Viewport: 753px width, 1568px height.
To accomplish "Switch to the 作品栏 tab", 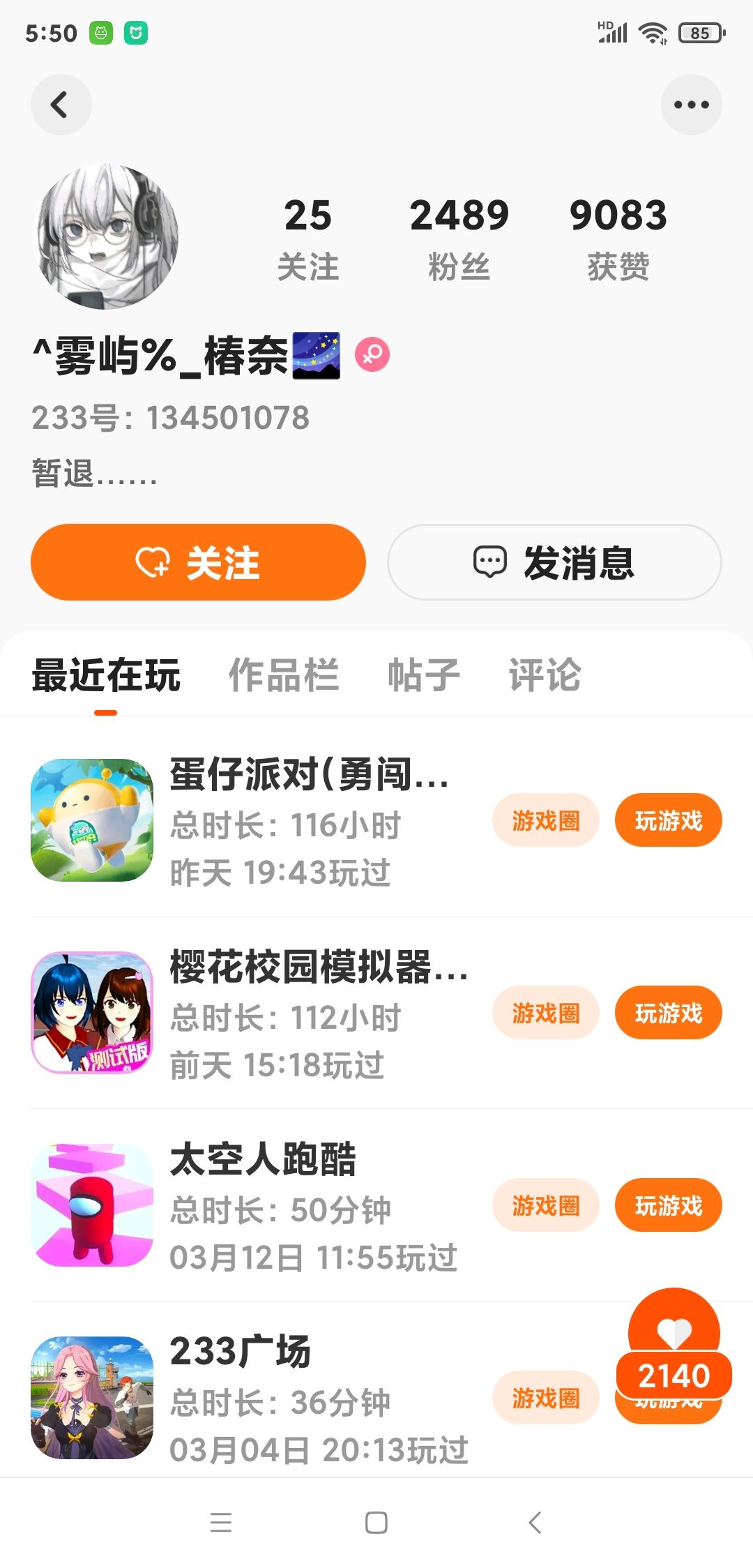I will [x=284, y=674].
